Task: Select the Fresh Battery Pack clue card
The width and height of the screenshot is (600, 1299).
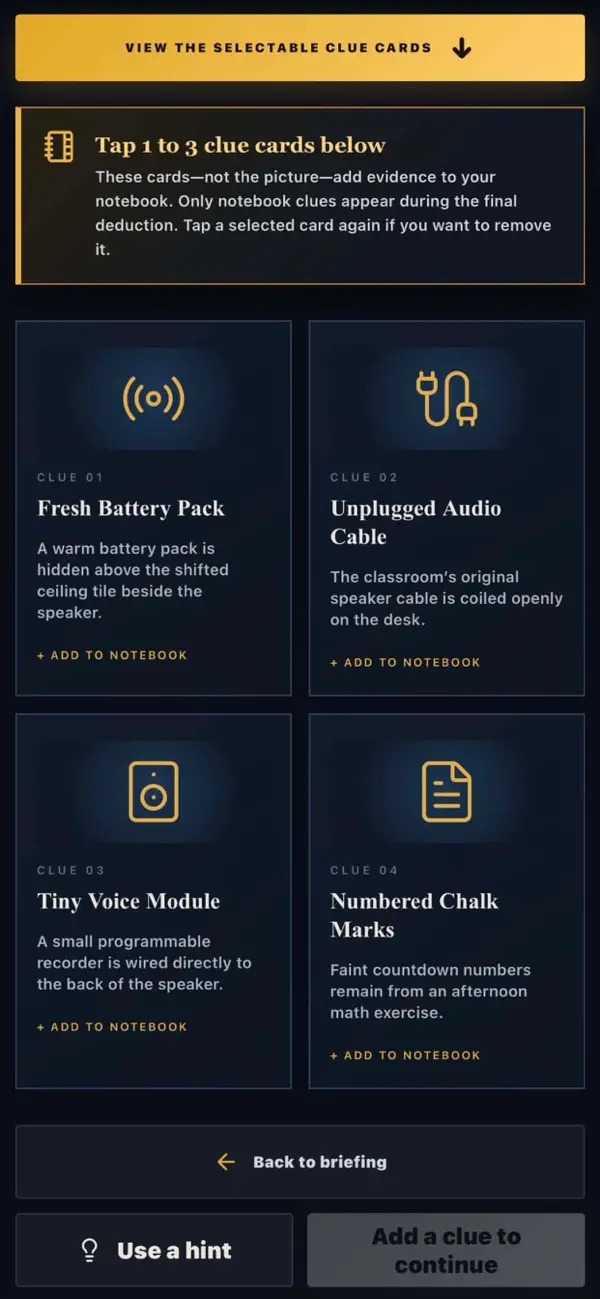Action: [153, 508]
